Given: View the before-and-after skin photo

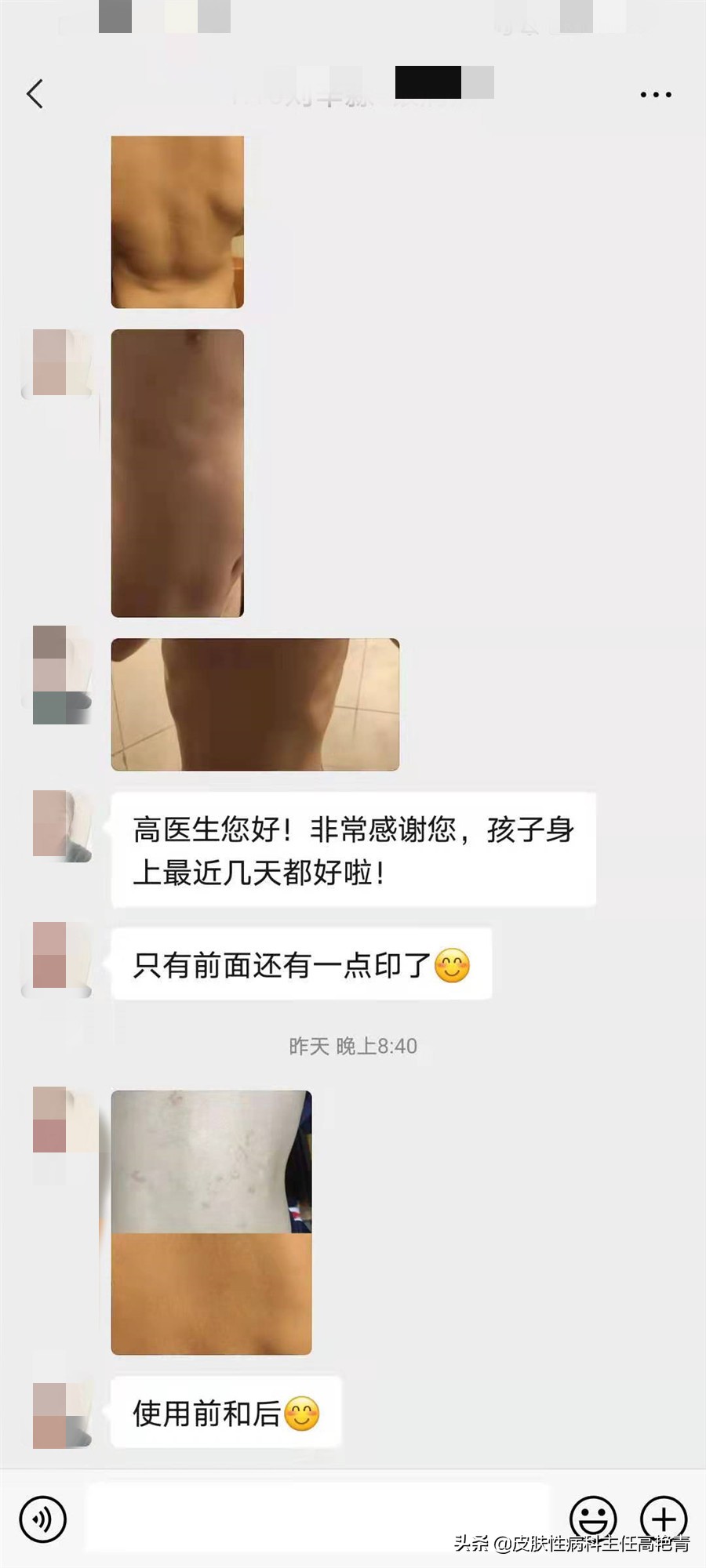Looking at the screenshot, I should [211, 1221].
